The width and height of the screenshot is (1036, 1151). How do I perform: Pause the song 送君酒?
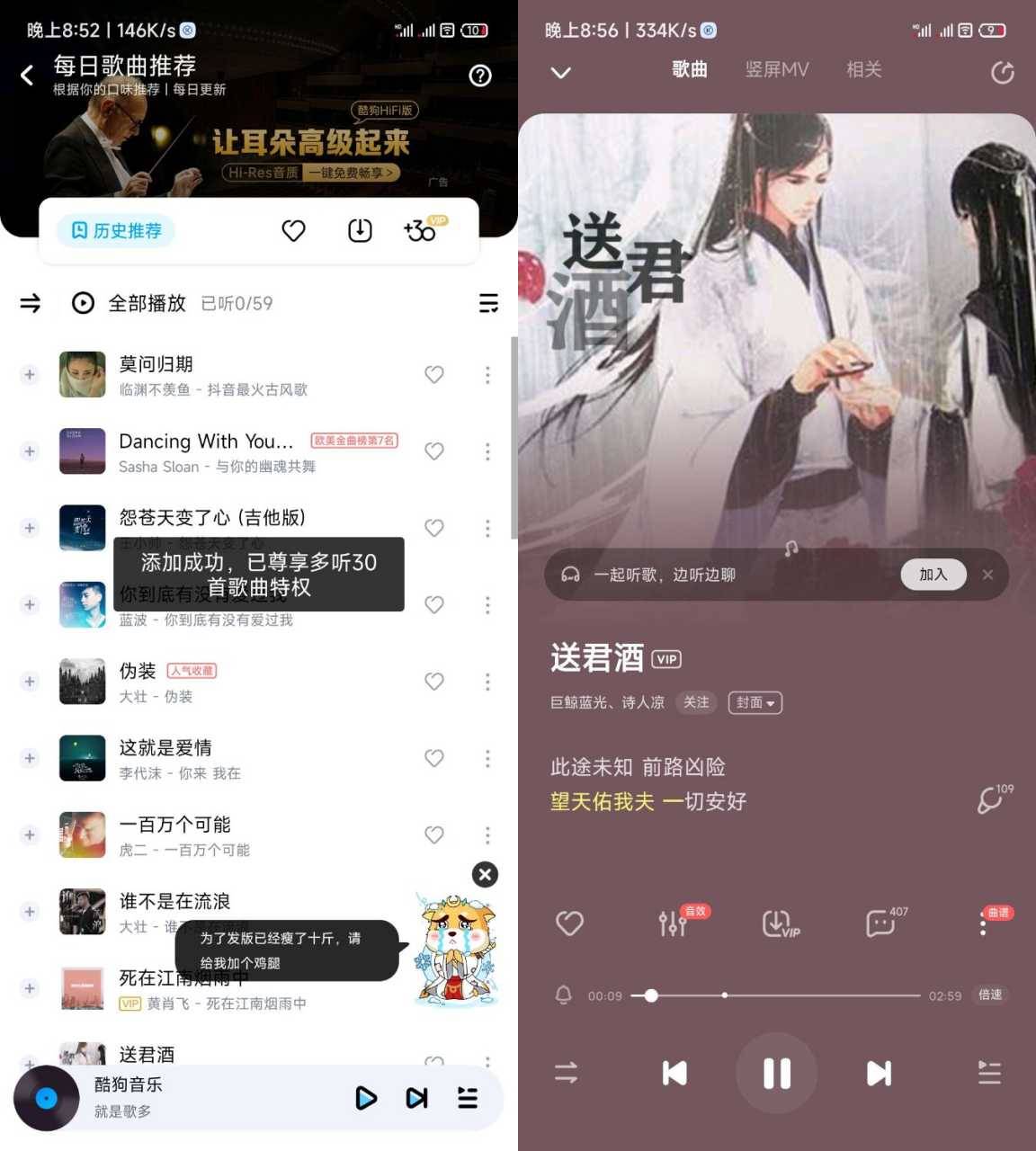(x=777, y=1073)
